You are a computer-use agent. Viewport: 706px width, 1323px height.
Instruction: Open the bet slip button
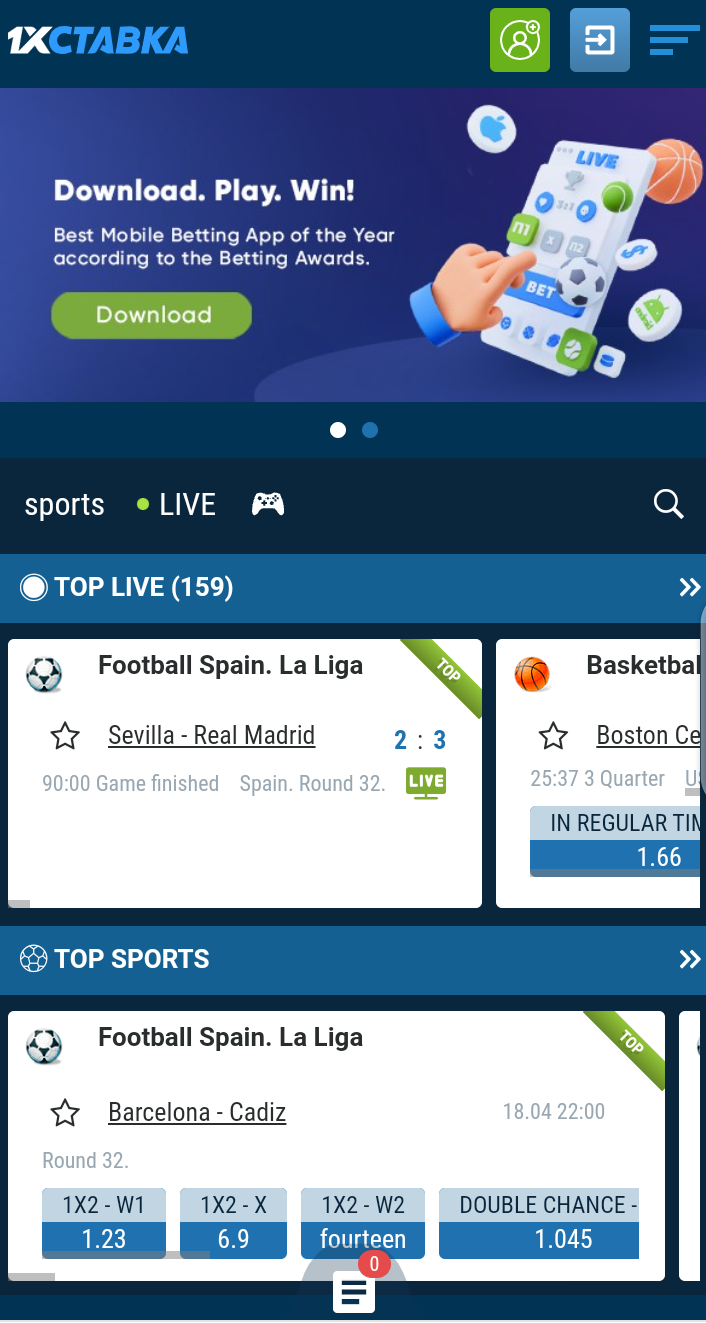353,1291
